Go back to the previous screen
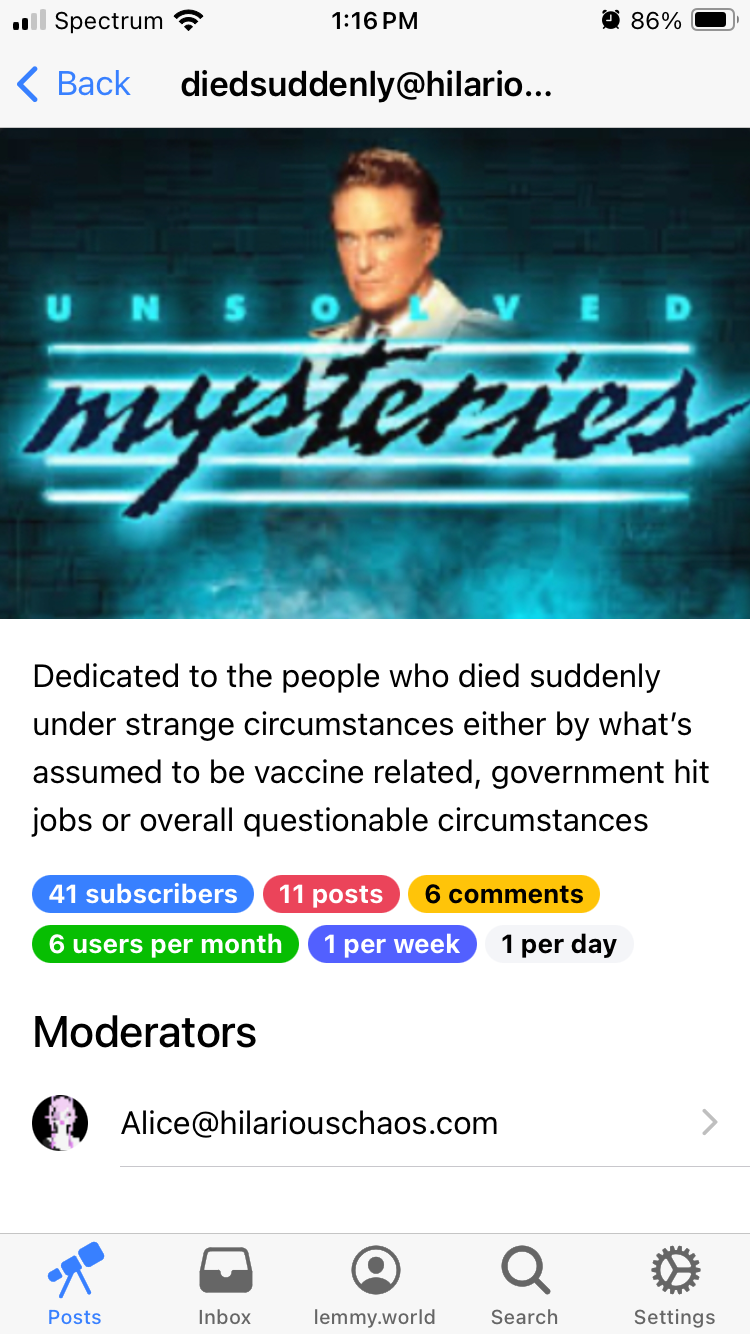Screen dimensions: 750x1334 pos(74,84)
